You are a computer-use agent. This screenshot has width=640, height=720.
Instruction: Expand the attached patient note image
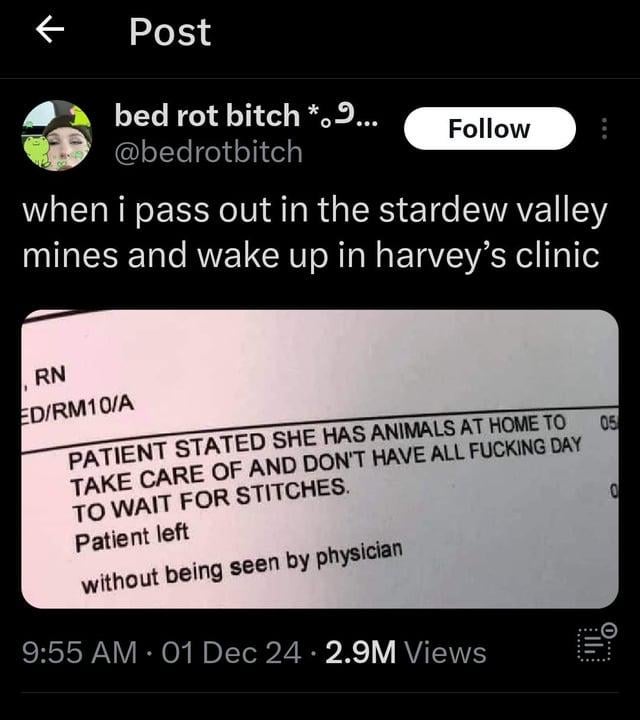pyautogui.click(x=320, y=458)
